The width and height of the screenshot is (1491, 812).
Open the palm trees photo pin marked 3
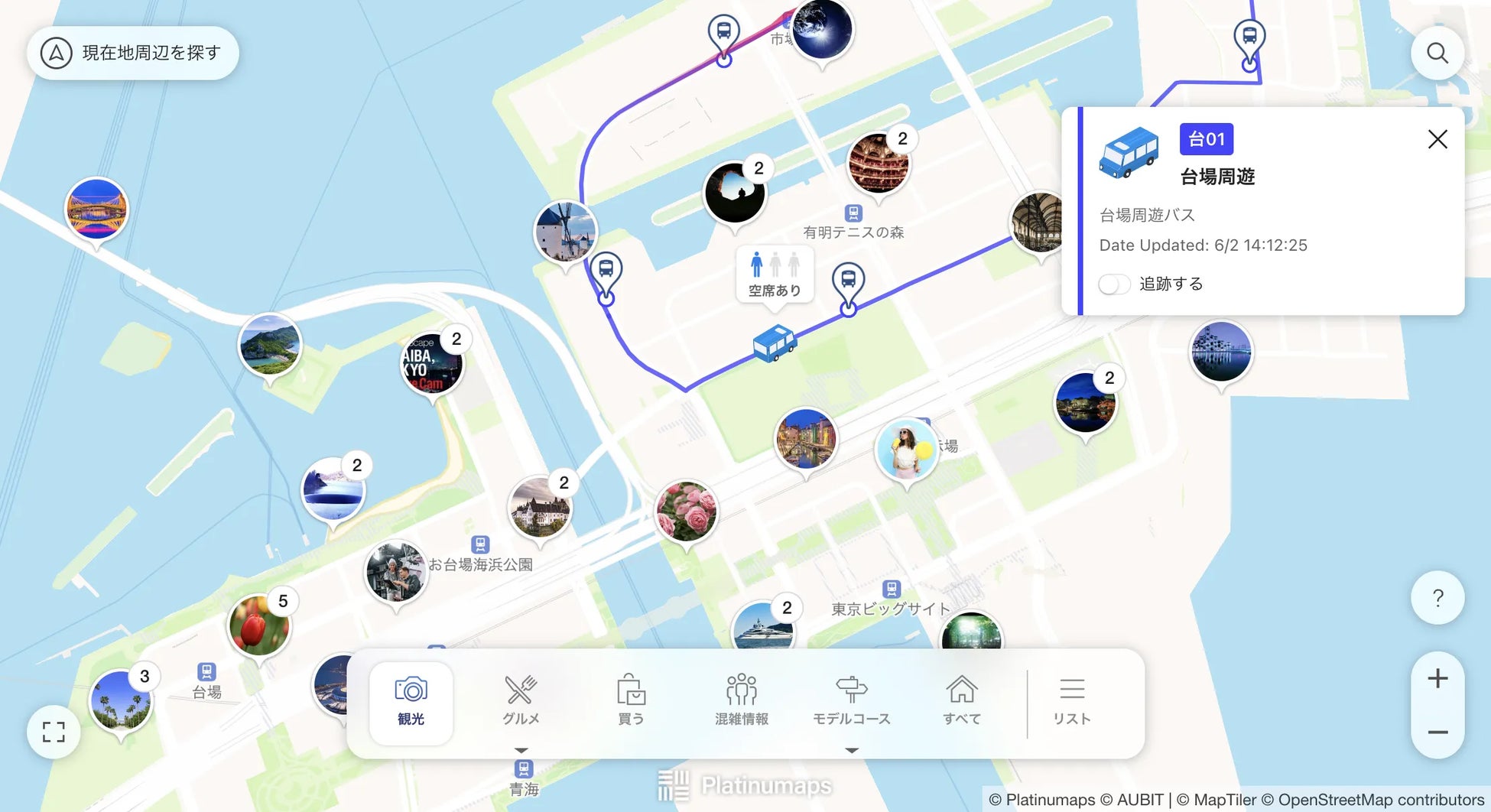[120, 700]
